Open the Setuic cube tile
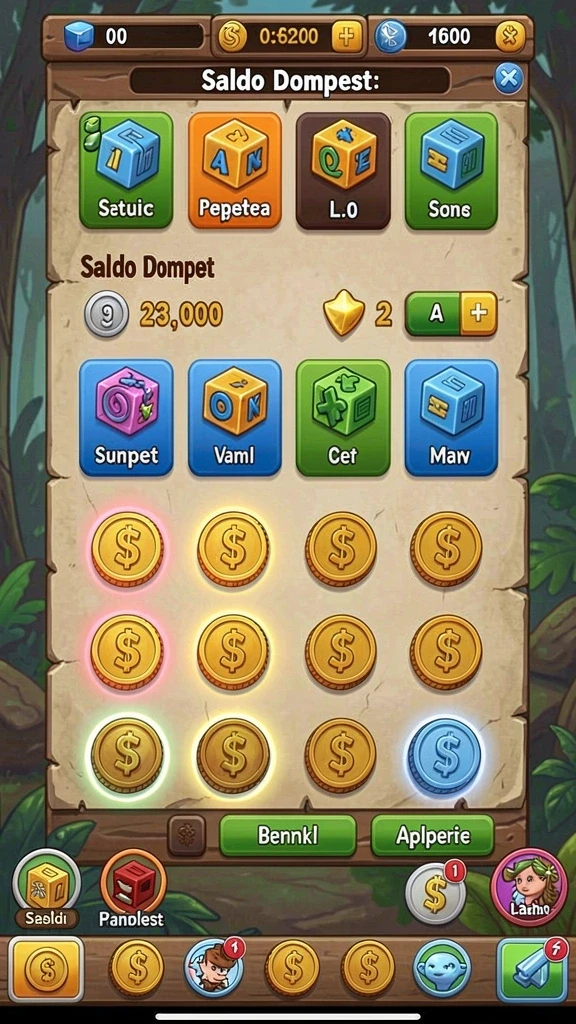This screenshot has height=1024, width=576. click(126, 170)
